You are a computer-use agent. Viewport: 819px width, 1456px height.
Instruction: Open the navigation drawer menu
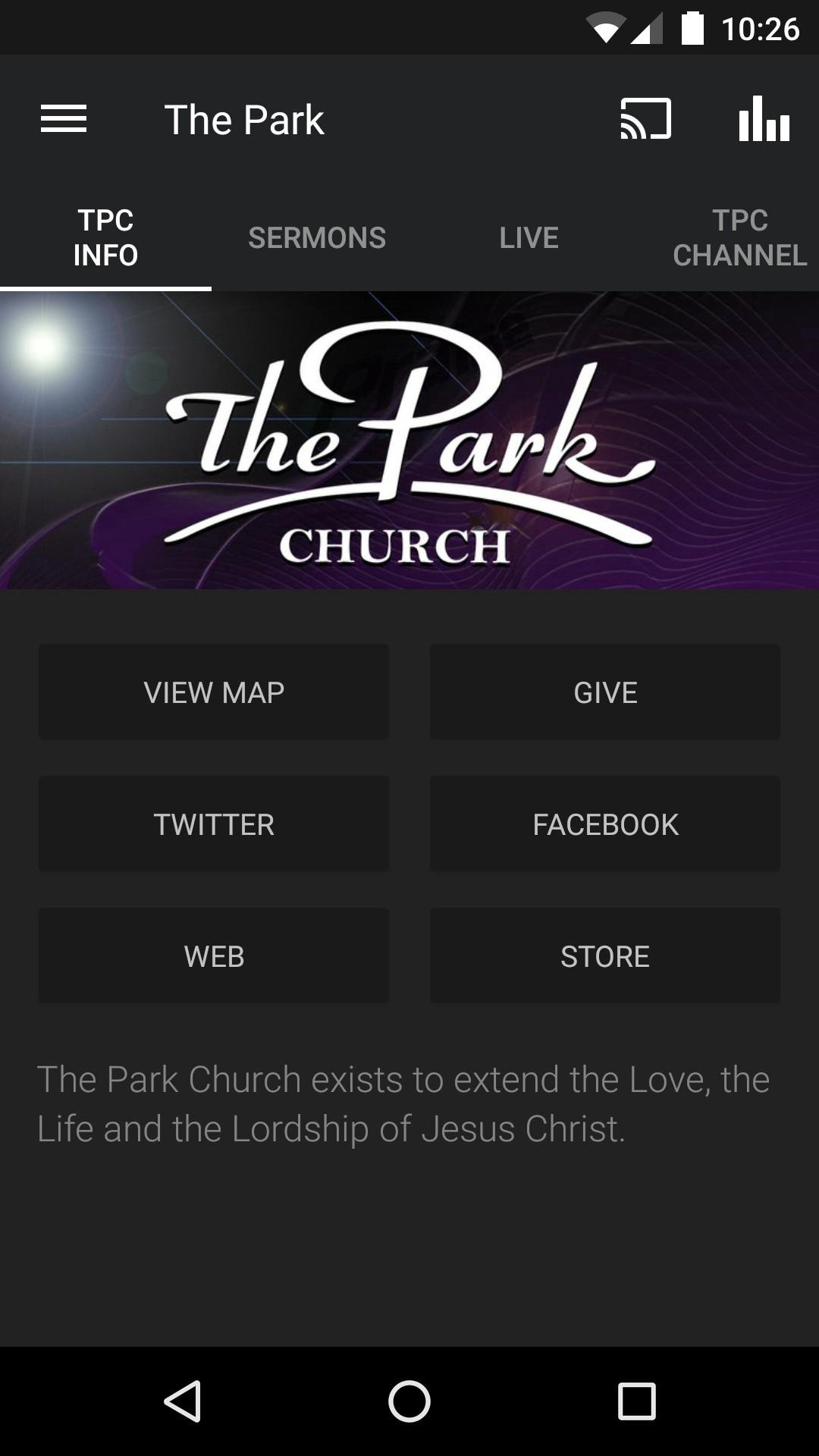(64, 119)
